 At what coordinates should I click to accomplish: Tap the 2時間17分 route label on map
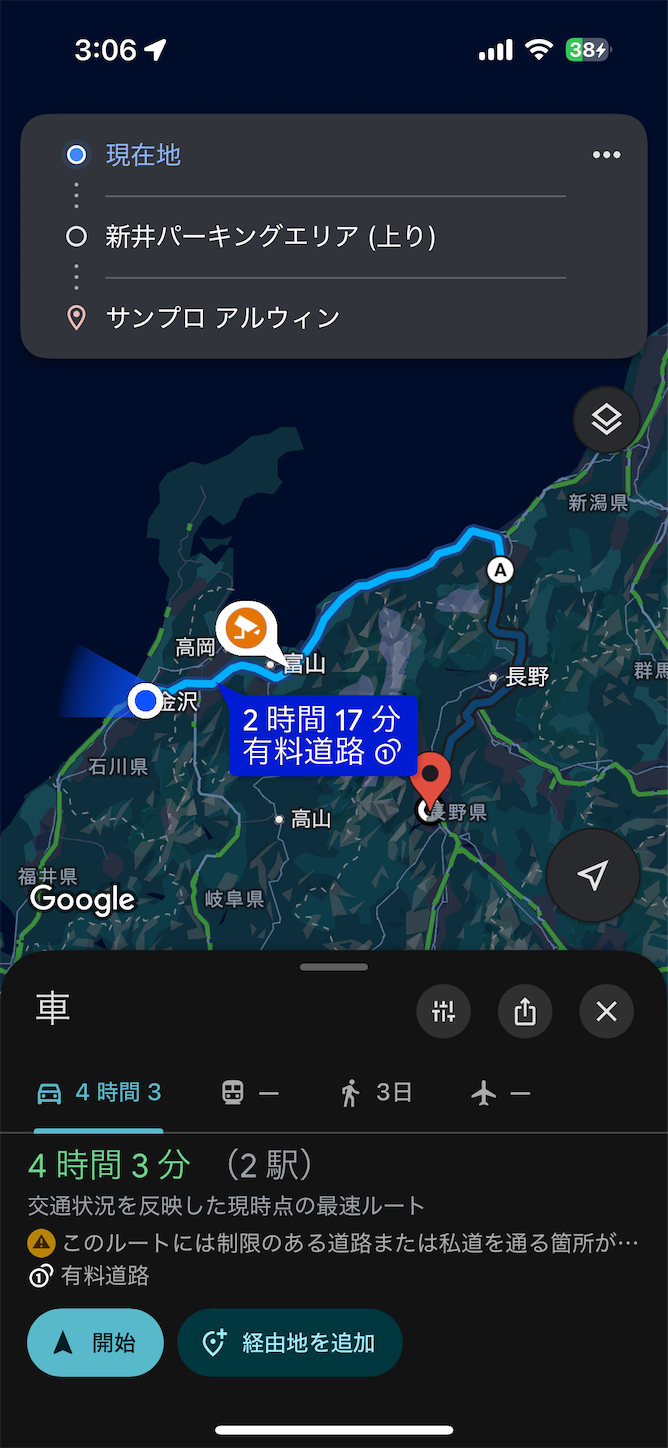[x=322, y=734]
